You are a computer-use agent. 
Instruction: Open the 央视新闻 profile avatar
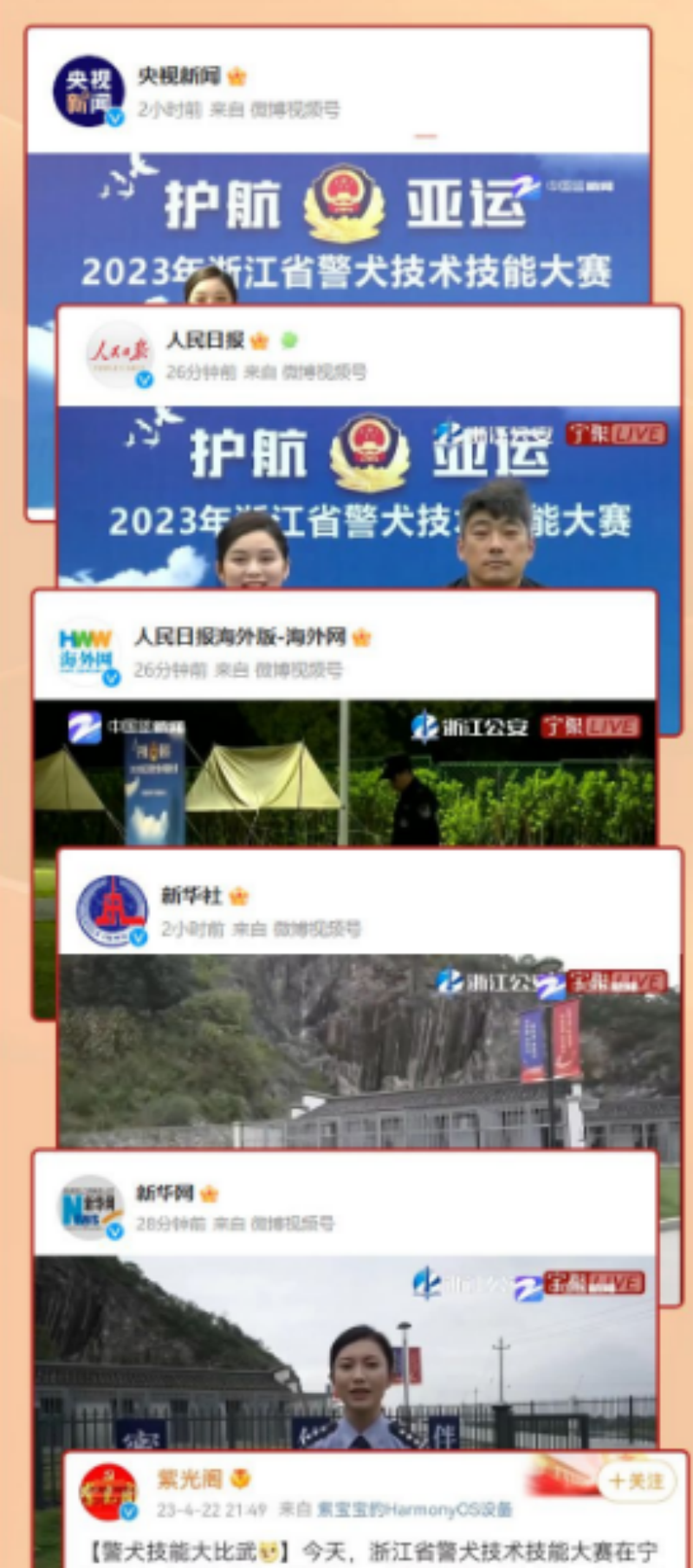pyautogui.click(x=89, y=89)
